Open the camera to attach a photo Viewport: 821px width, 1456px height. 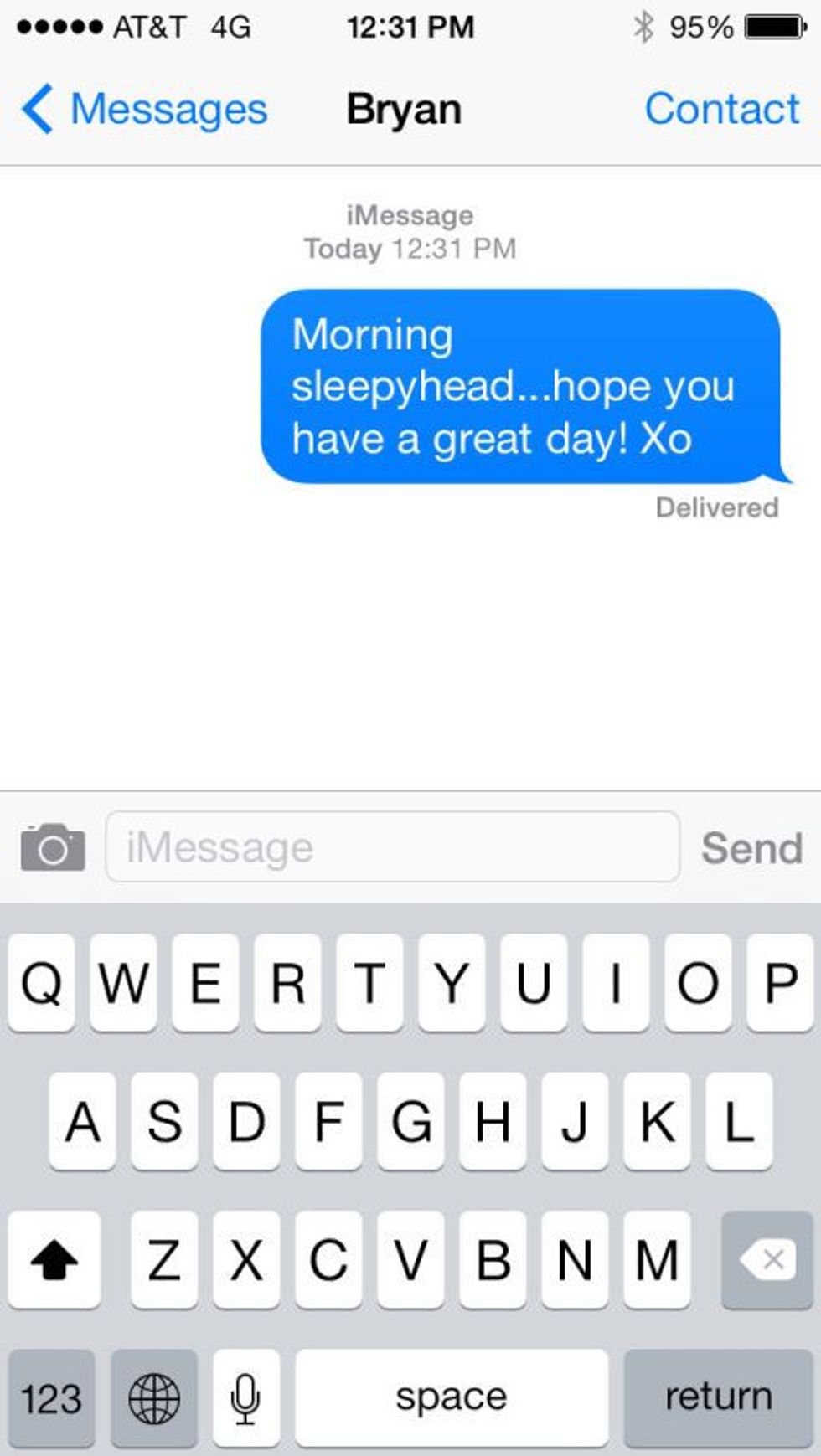coord(52,847)
